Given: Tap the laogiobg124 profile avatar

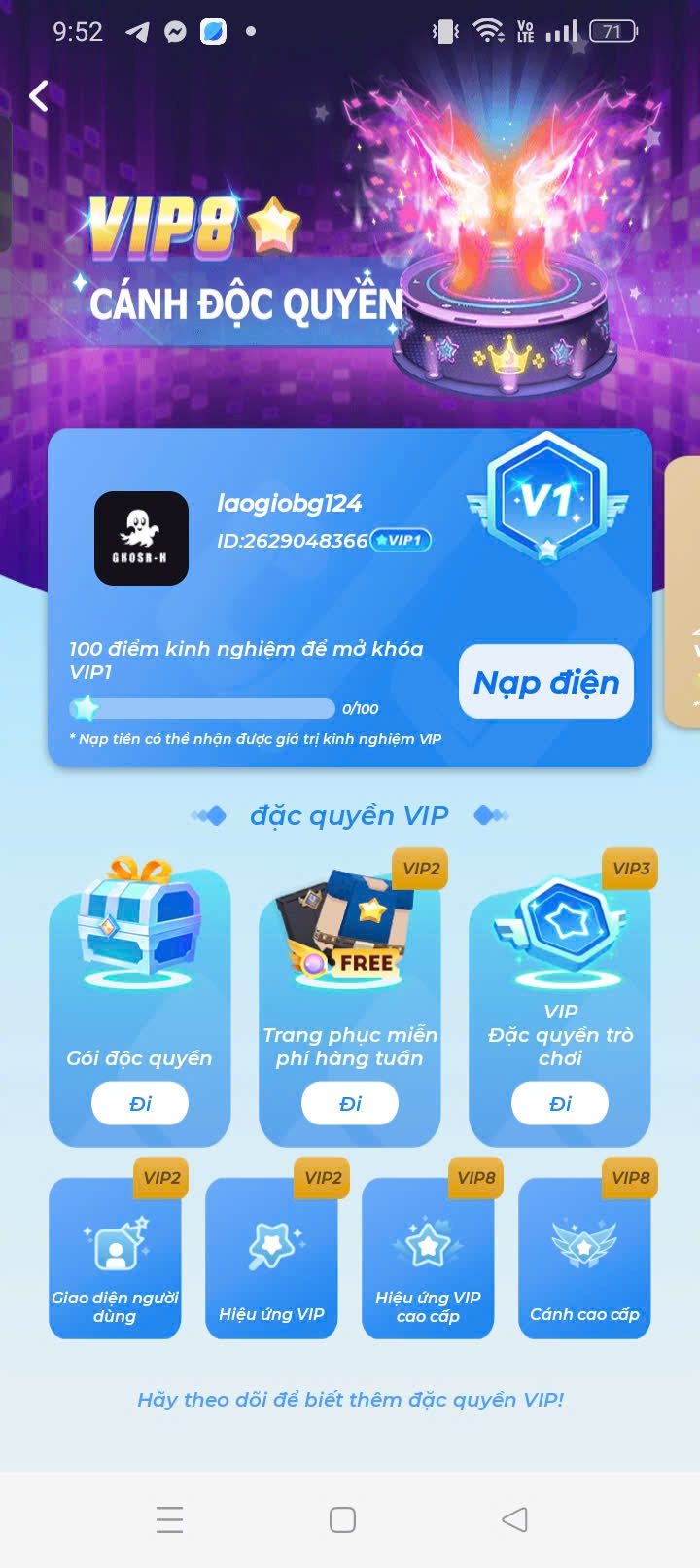Looking at the screenshot, I should coord(141,538).
